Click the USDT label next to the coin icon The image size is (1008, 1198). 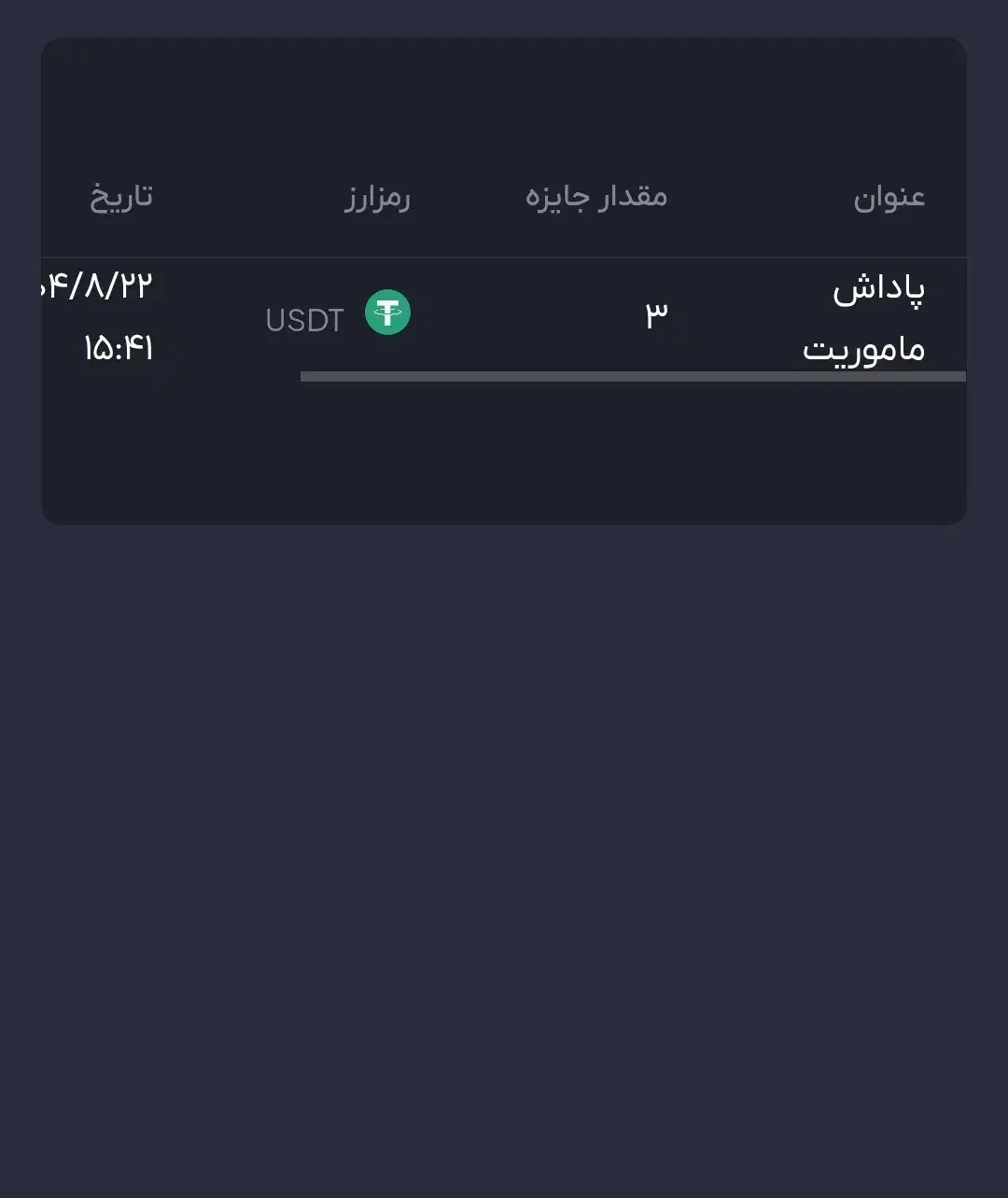(305, 319)
